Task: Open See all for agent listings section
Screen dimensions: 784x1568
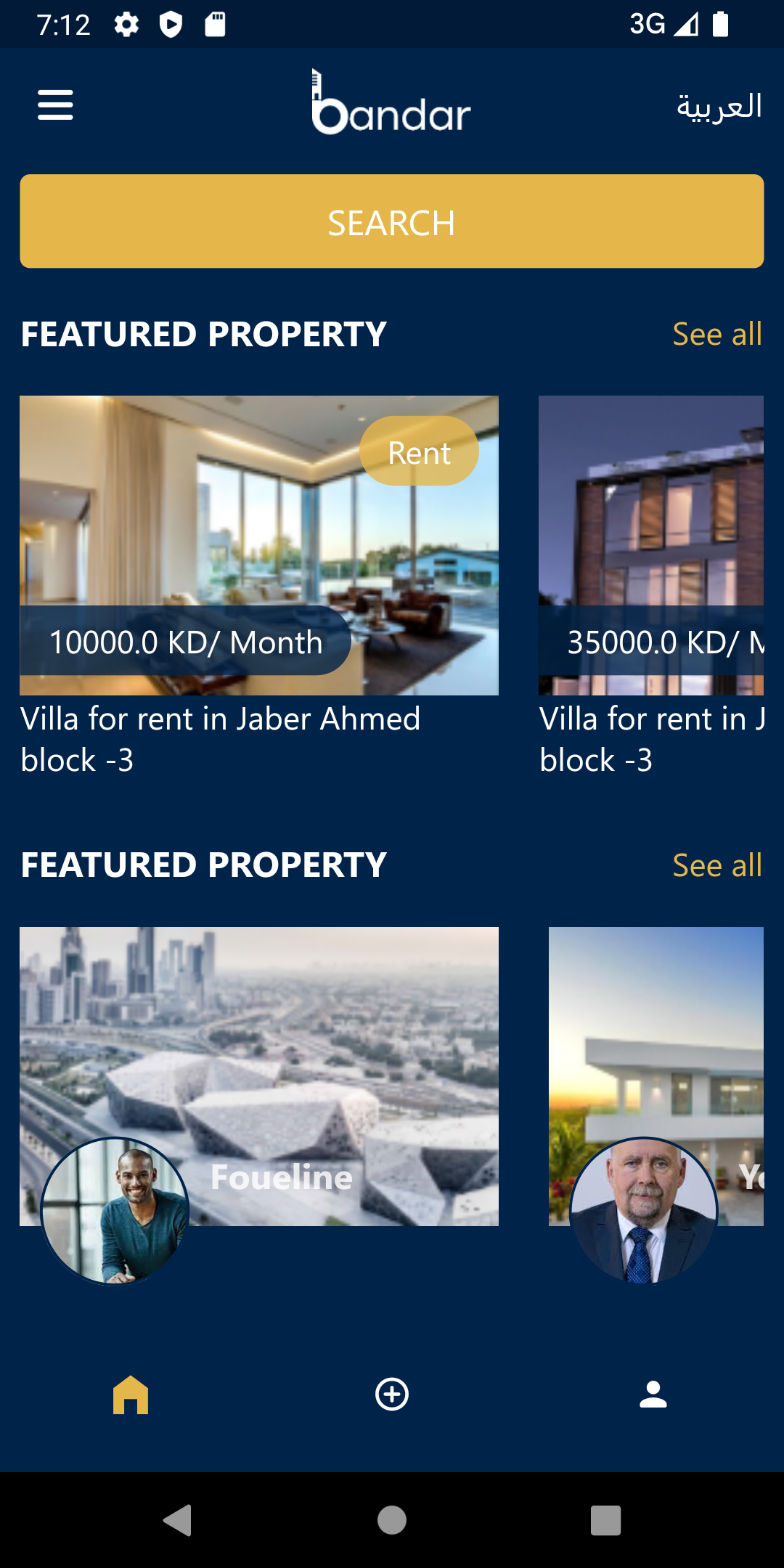Action: (x=717, y=865)
